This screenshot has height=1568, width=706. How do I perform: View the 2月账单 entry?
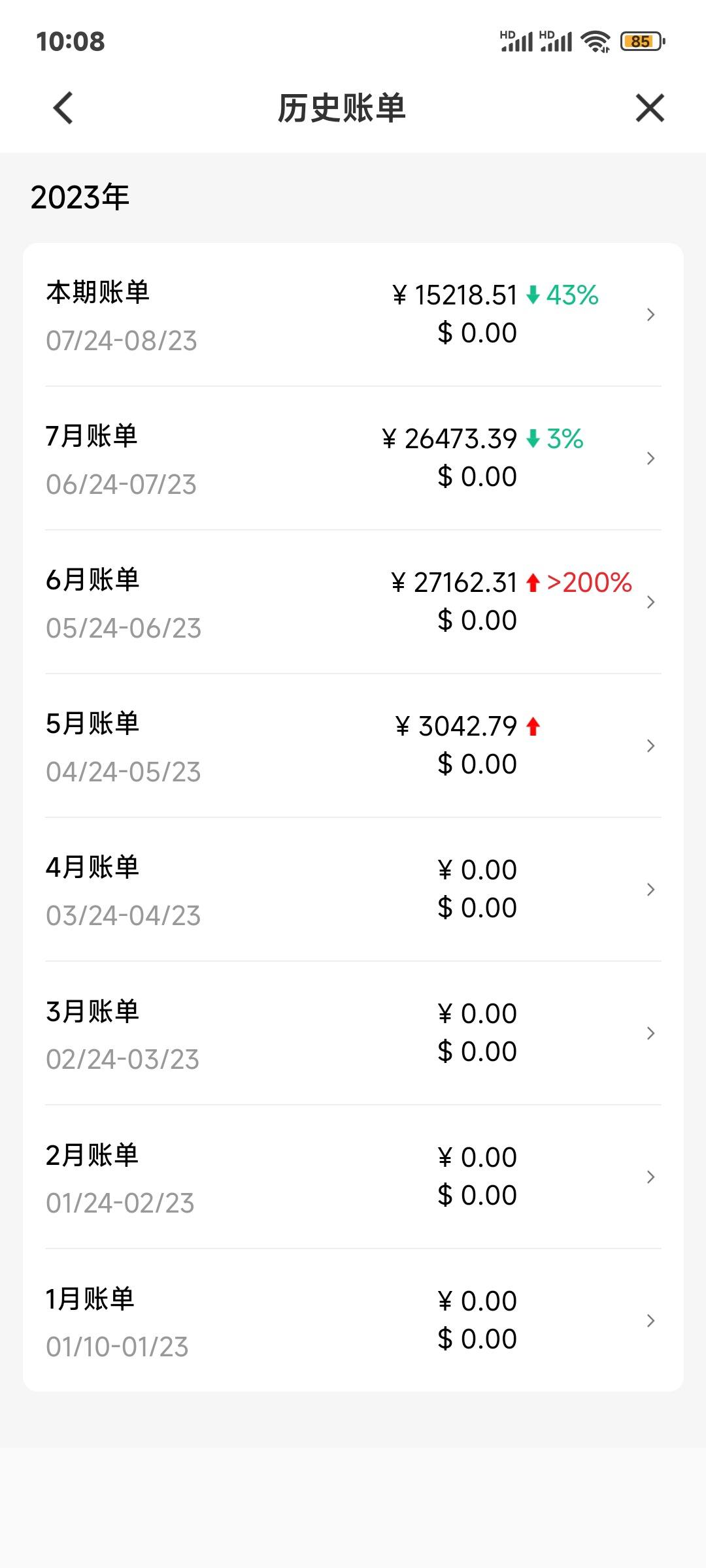[353, 1177]
